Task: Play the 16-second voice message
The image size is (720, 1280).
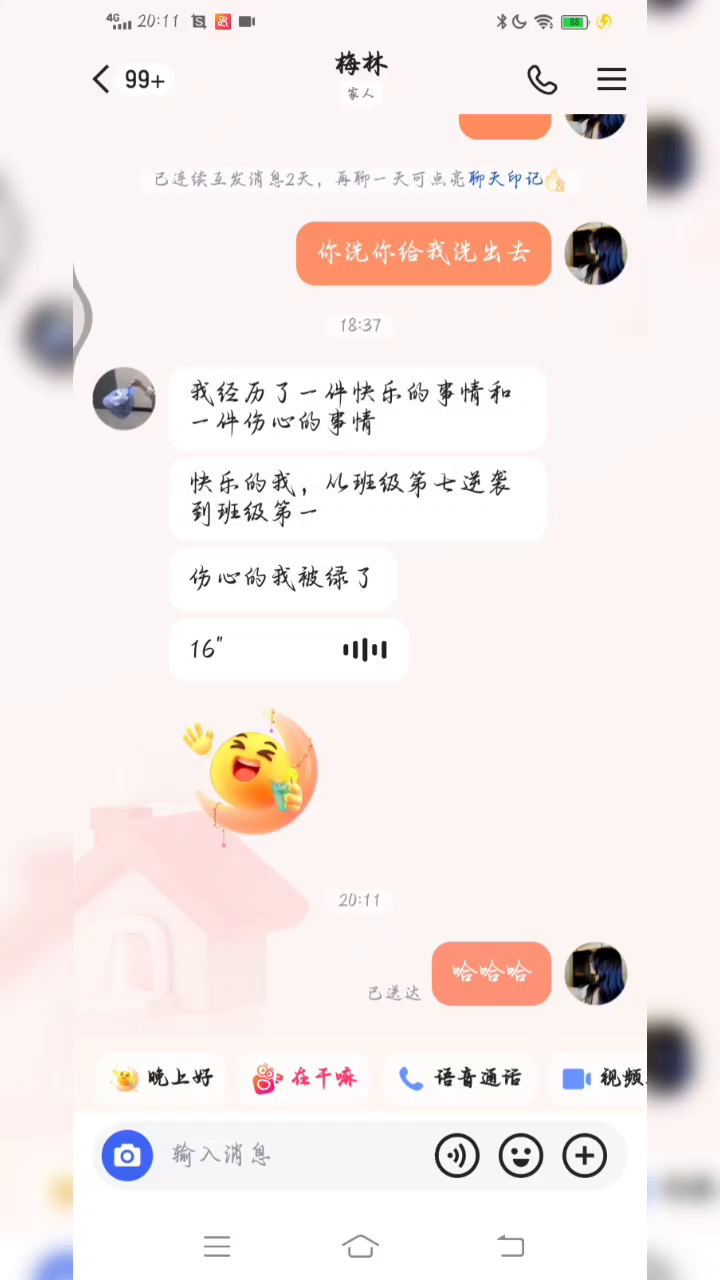Action: click(288, 650)
